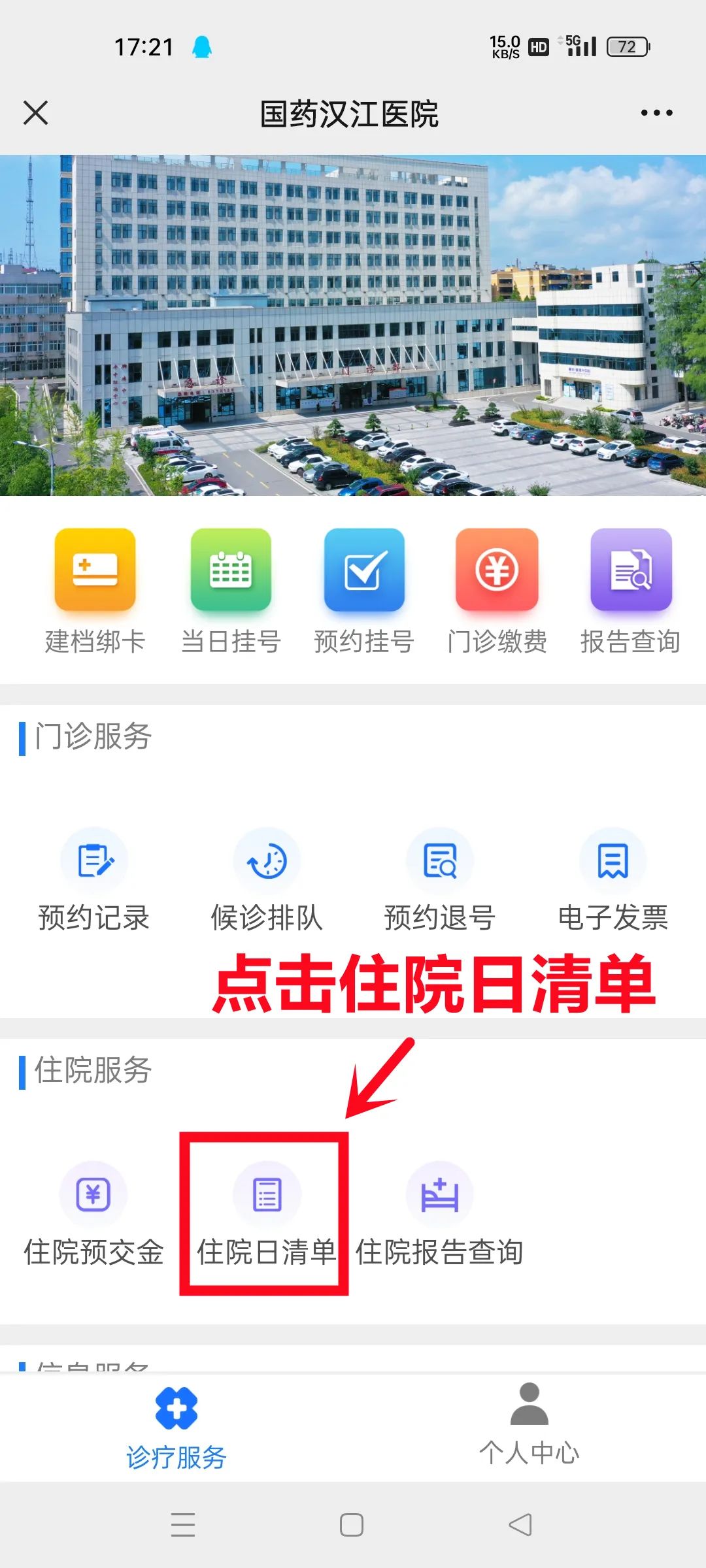The height and width of the screenshot is (1568, 706).
Task: Open the three-dot overflow menu
Action: (656, 113)
